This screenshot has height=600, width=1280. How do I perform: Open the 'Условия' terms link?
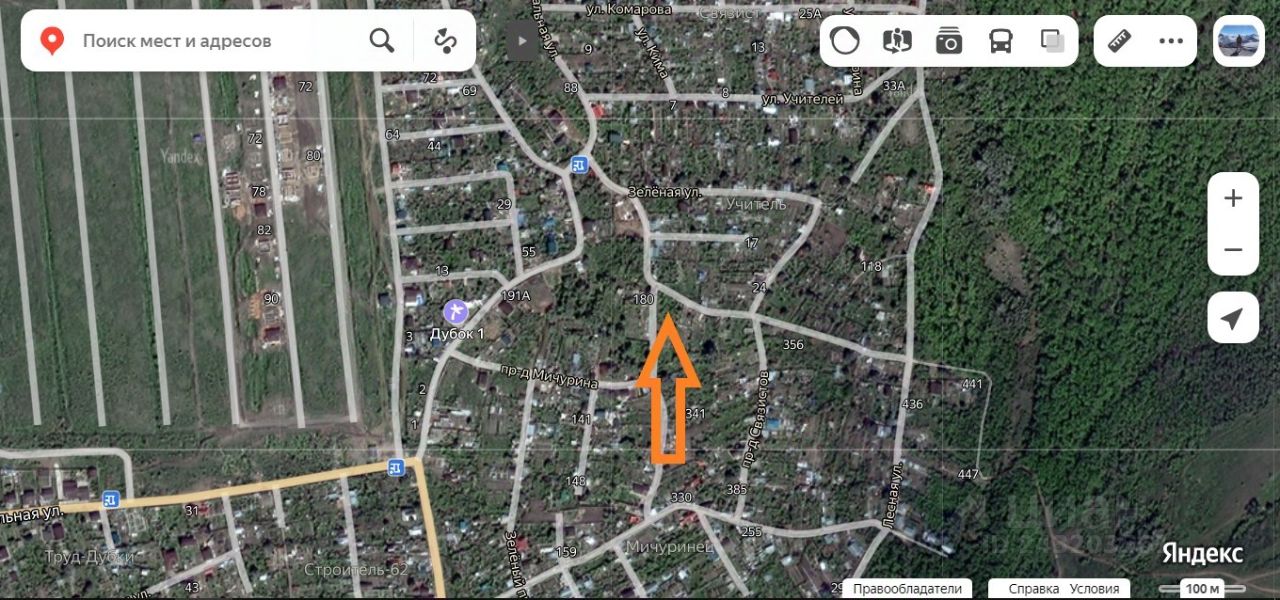coord(1093,589)
